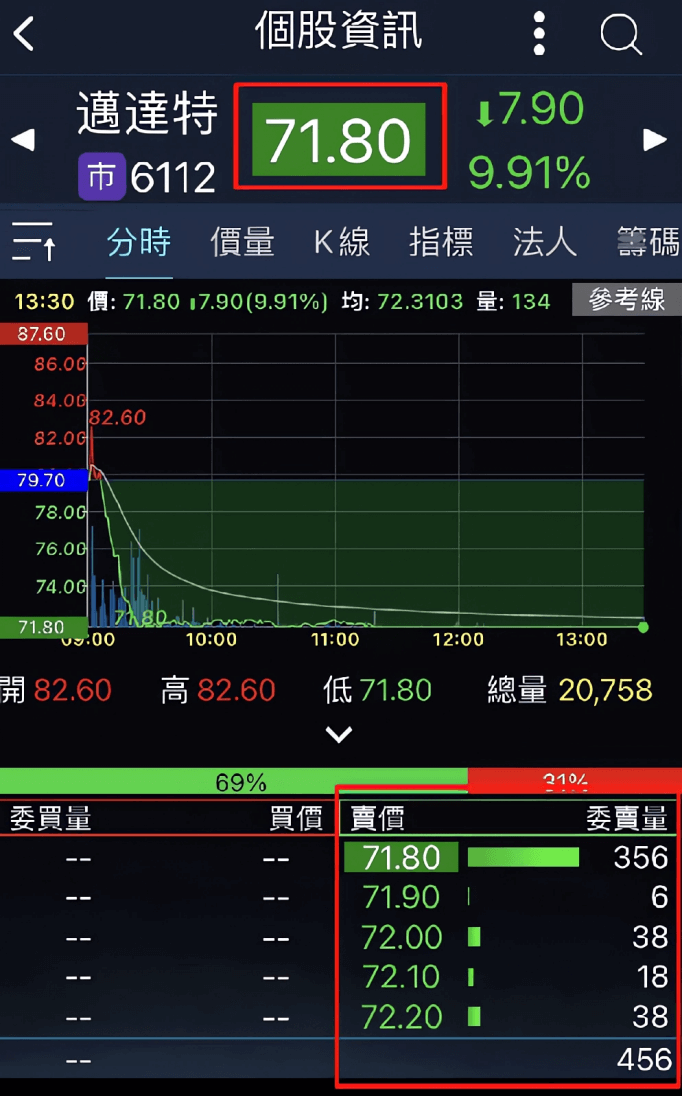Switch to the 籌碼 tab

[648, 242]
